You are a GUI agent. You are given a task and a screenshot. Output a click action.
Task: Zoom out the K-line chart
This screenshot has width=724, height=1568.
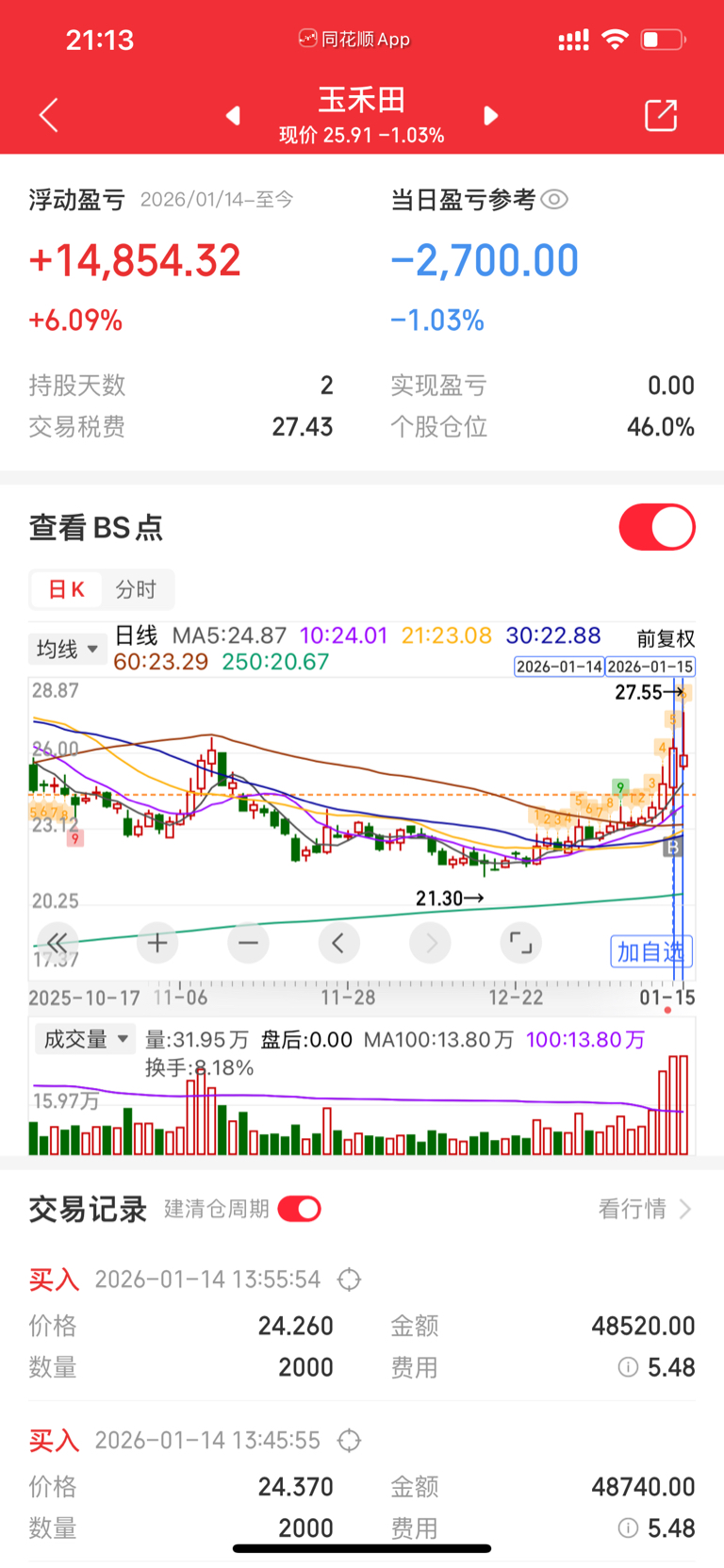pos(248,942)
